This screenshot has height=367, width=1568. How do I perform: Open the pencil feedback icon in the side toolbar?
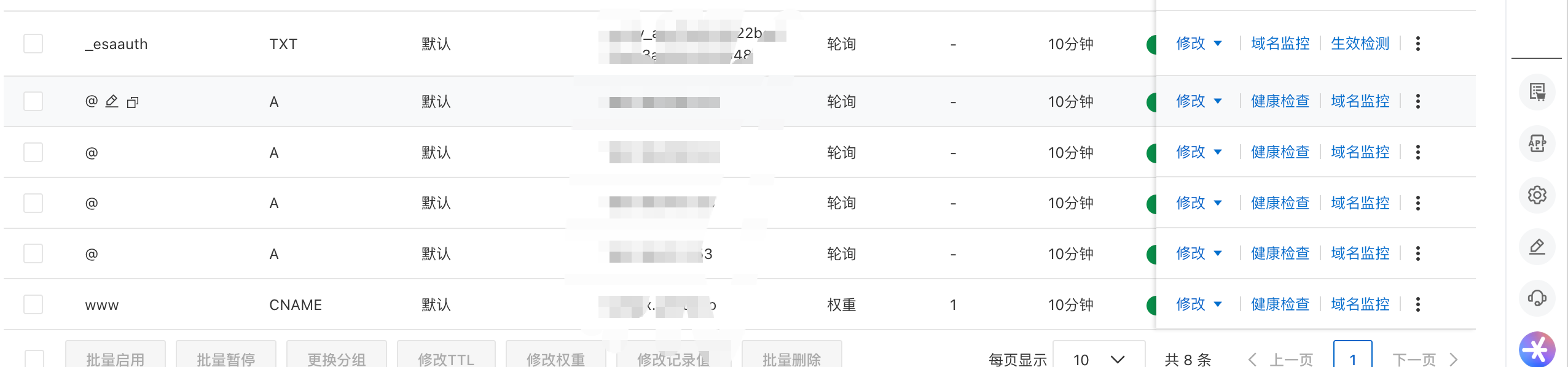pos(1537,247)
